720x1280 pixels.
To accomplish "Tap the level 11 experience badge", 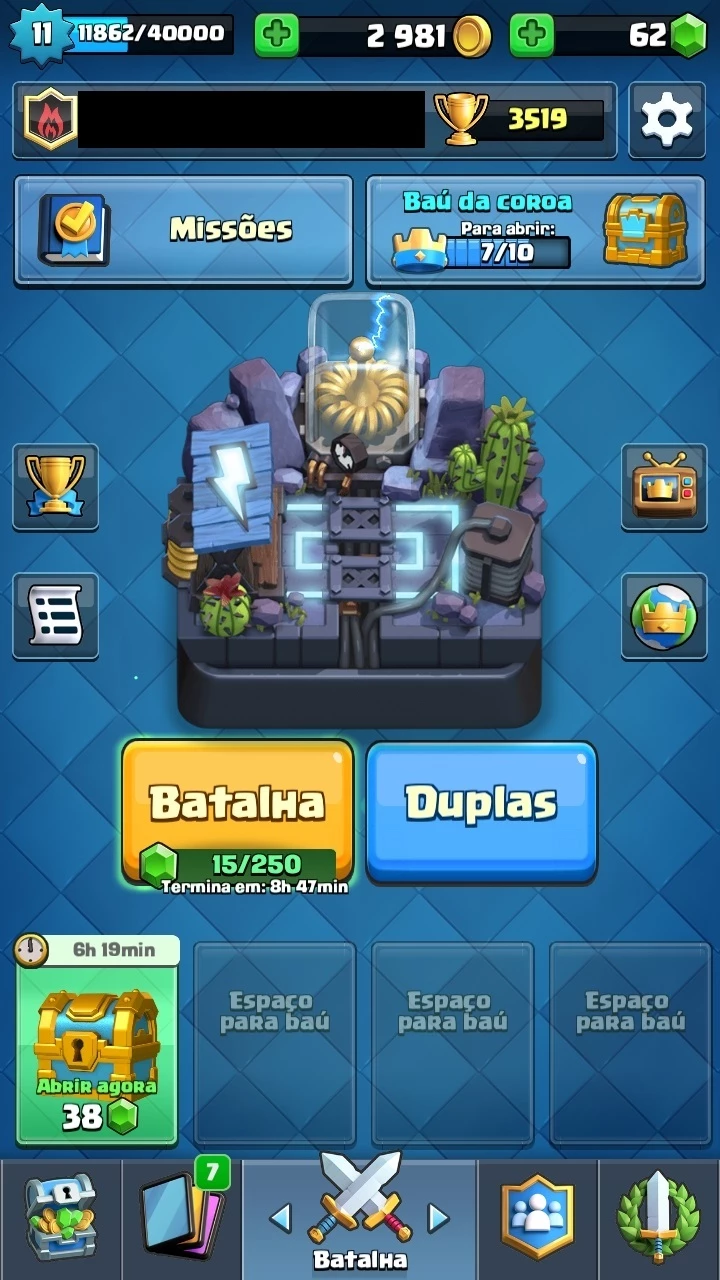I will [41, 34].
